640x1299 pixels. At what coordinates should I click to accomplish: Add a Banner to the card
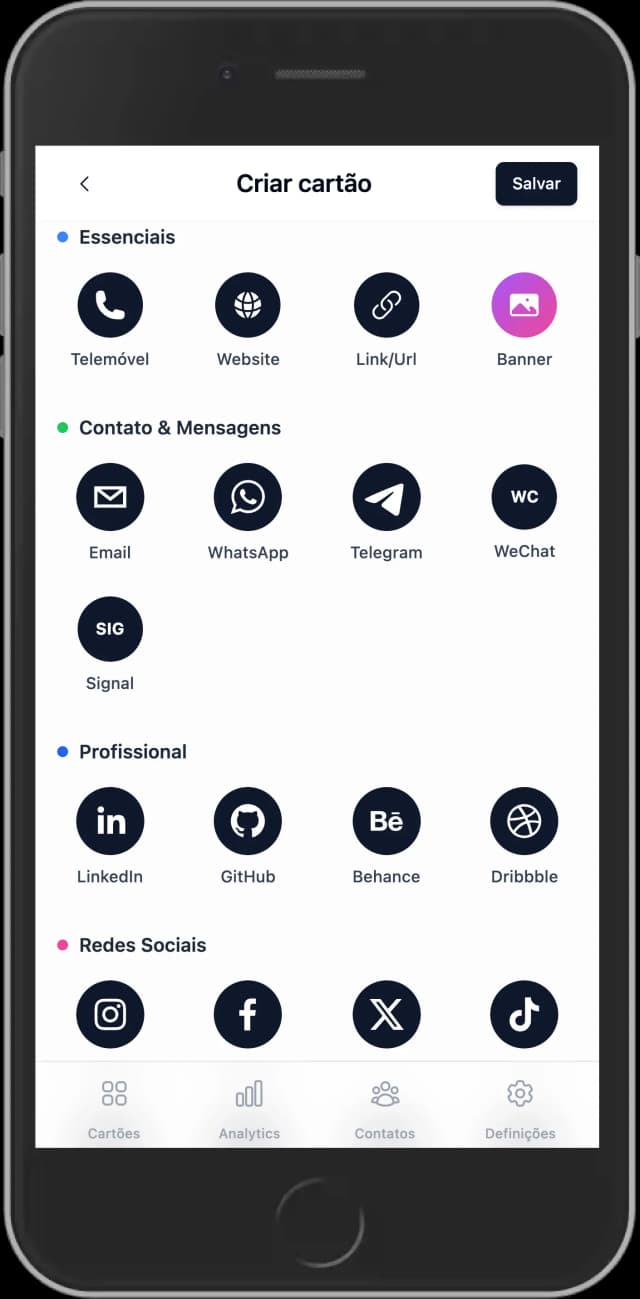[524, 306]
